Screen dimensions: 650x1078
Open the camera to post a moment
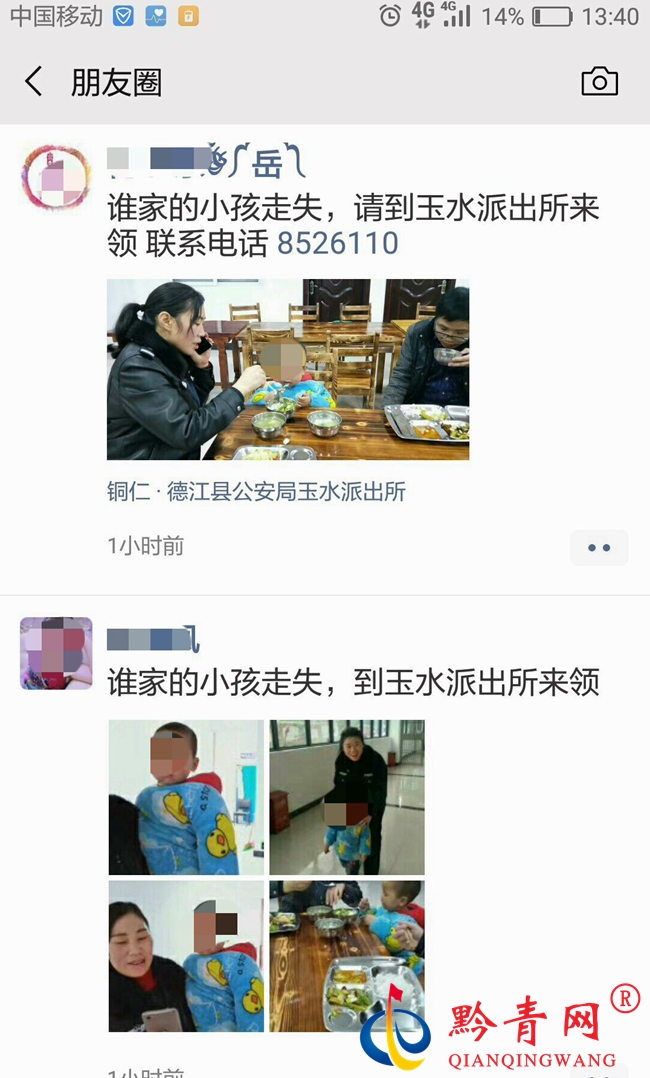pos(599,82)
